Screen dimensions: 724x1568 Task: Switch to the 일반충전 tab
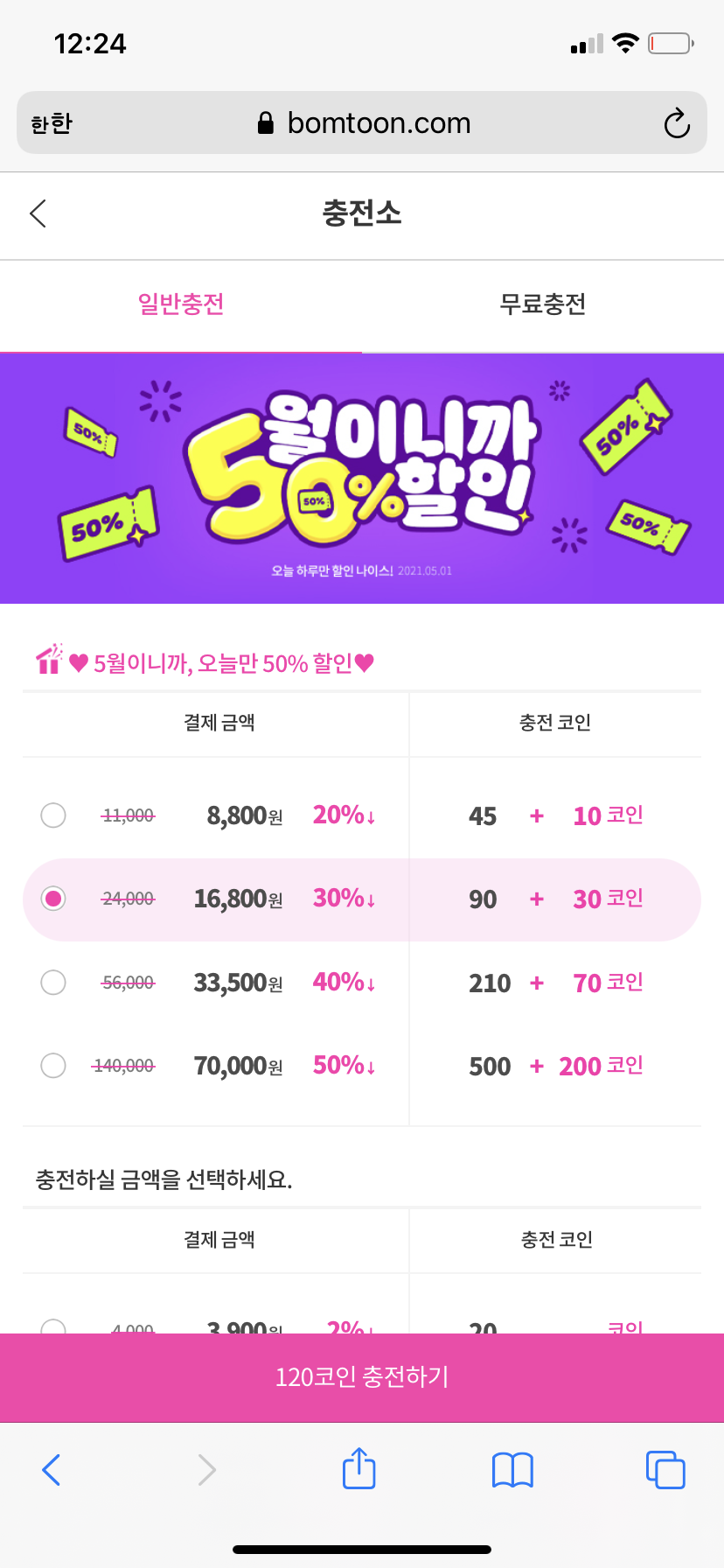[x=179, y=305]
